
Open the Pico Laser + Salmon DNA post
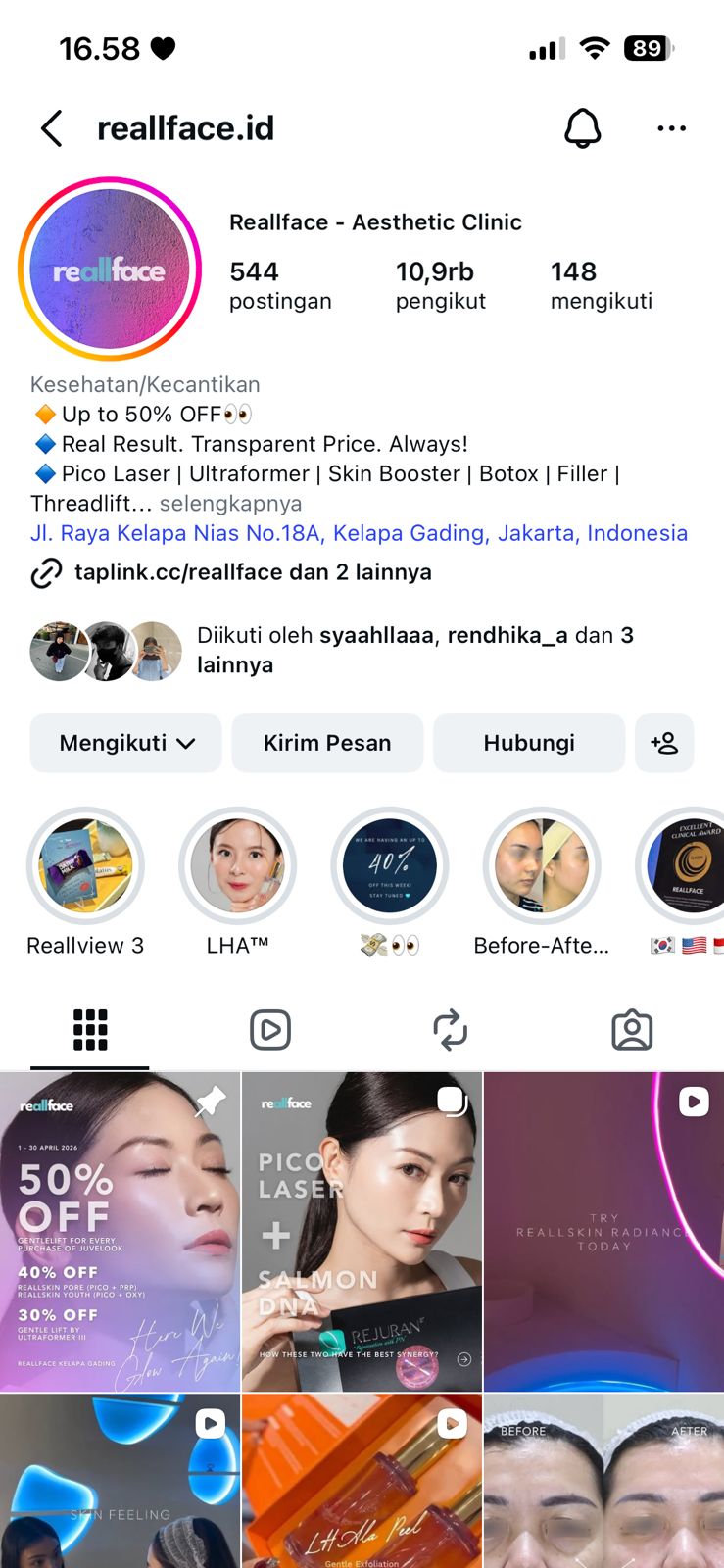pyautogui.click(x=362, y=1232)
